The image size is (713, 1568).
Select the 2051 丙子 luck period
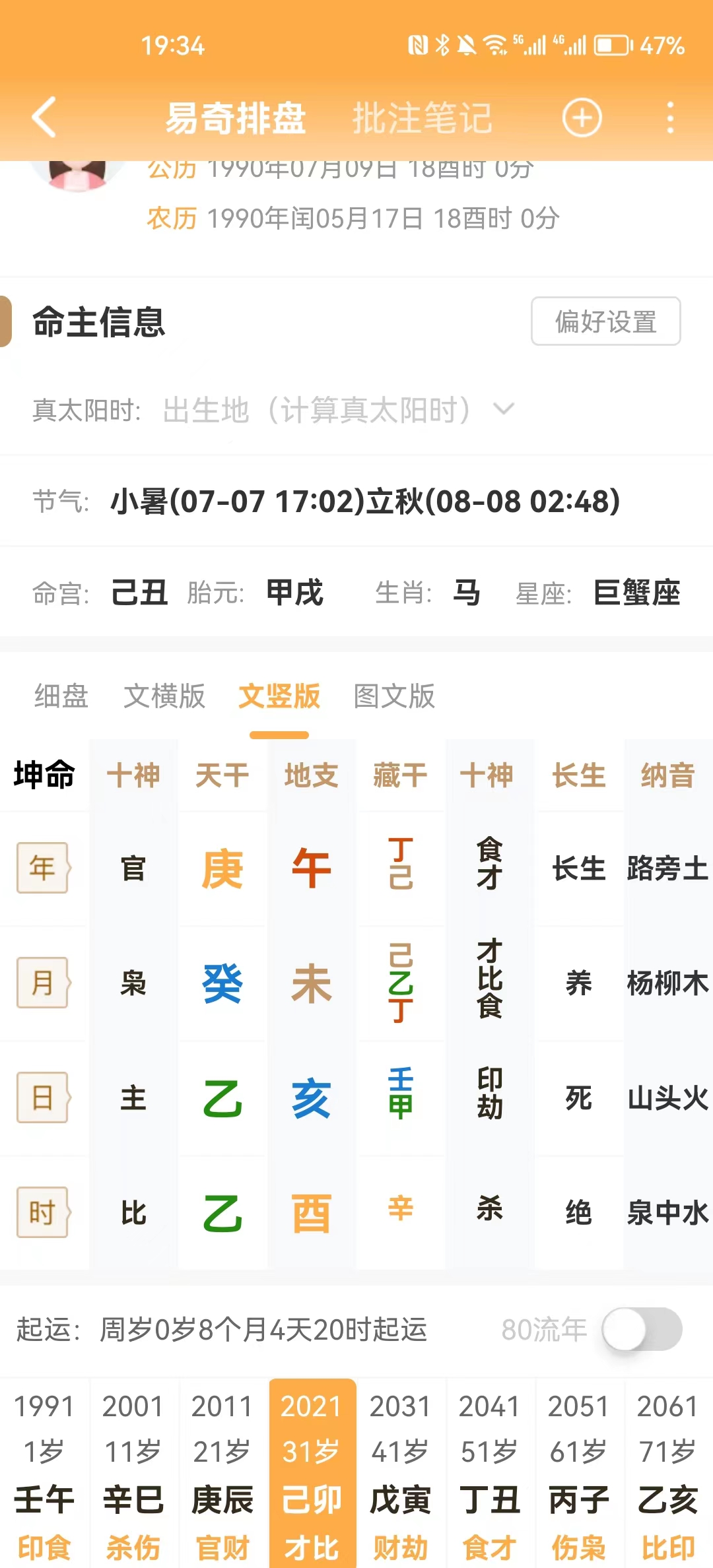pyautogui.click(x=578, y=1473)
